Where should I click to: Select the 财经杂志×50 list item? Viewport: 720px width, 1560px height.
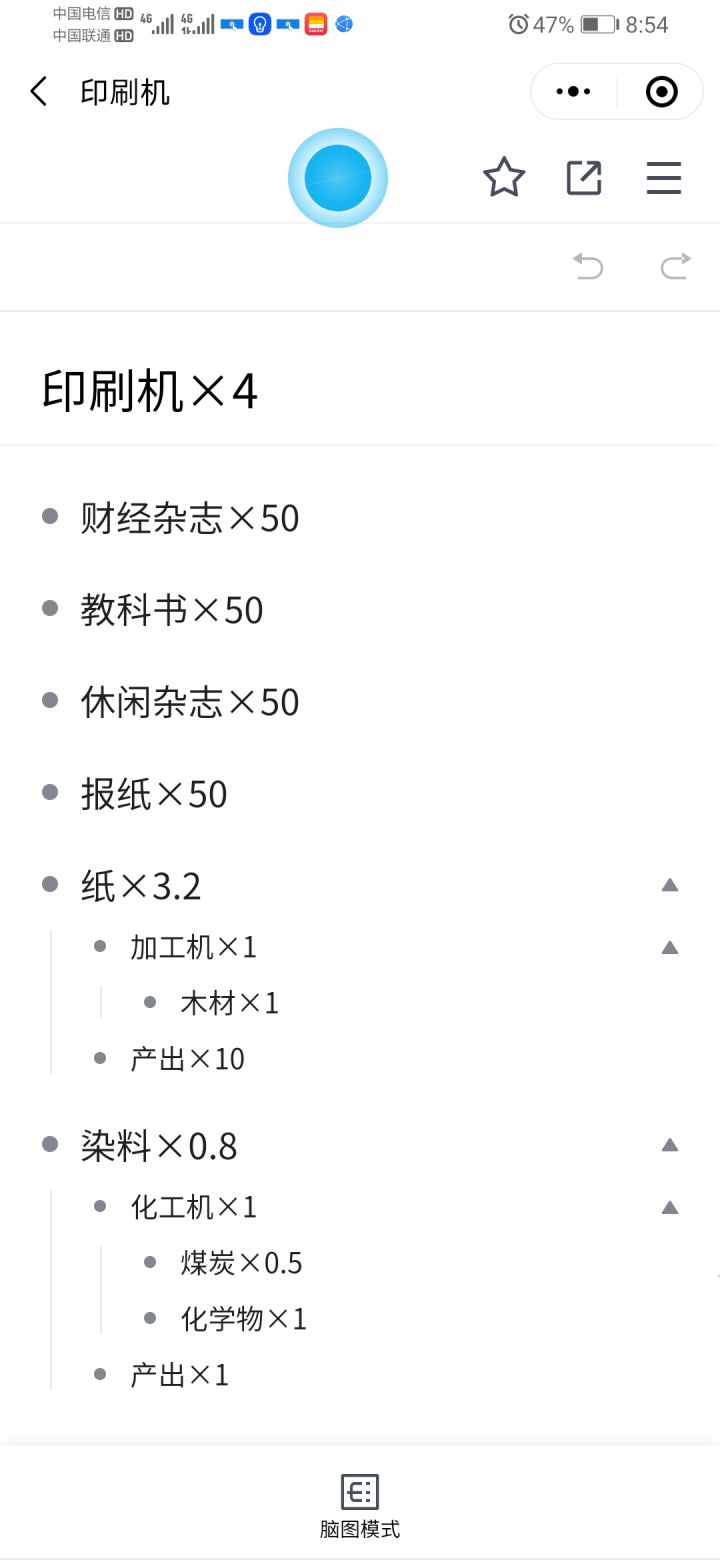tap(188, 517)
